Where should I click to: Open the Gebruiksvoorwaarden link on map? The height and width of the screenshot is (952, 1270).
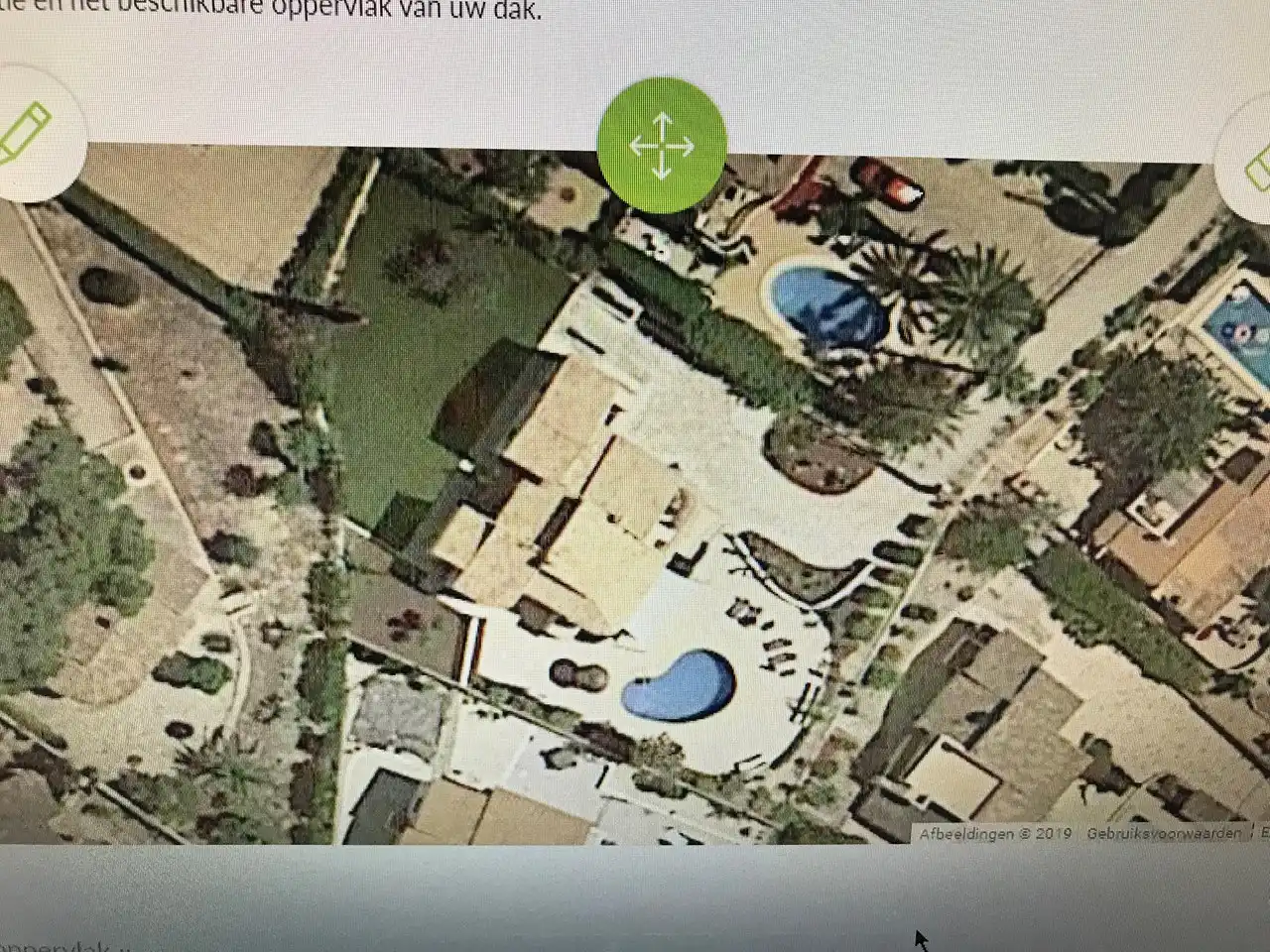point(1163,834)
